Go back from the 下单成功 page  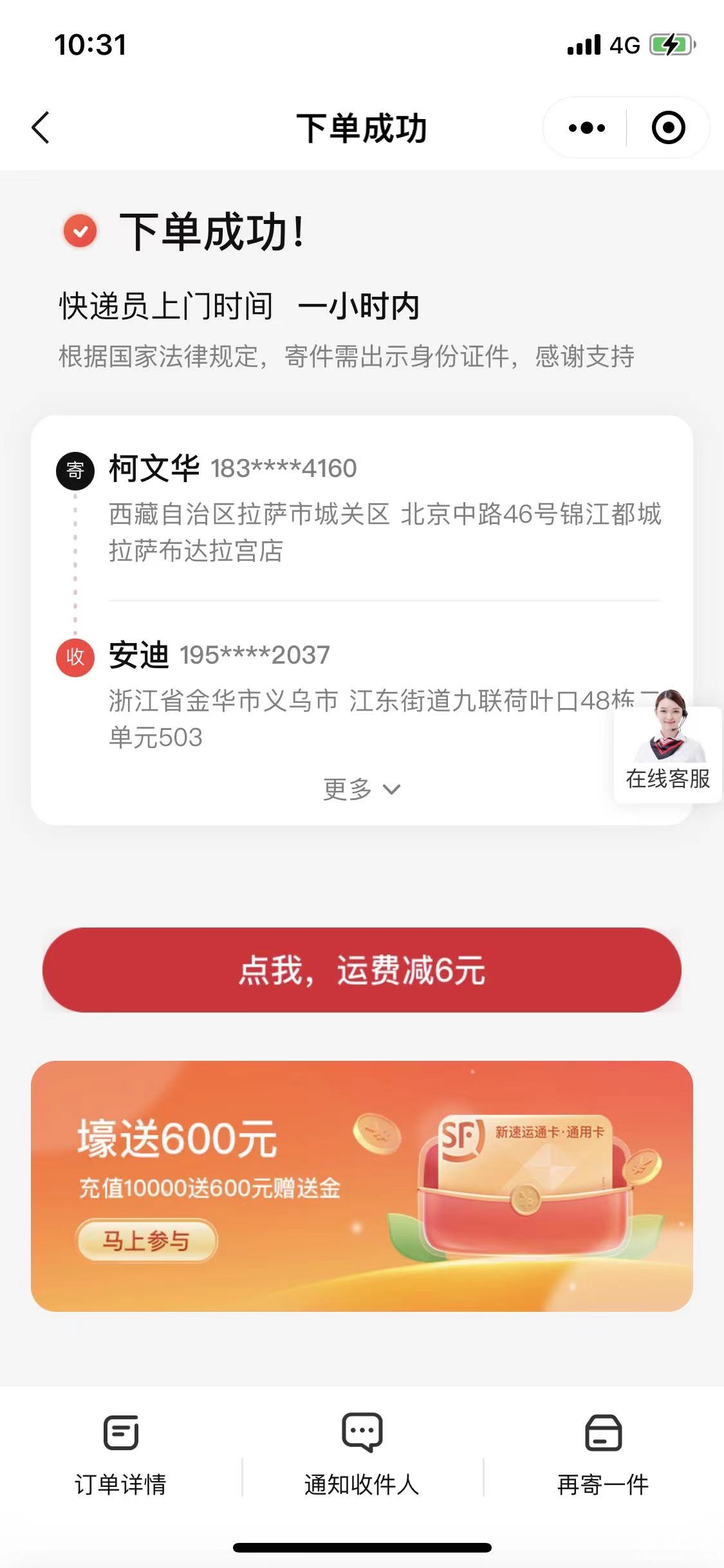(x=41, y=127)
